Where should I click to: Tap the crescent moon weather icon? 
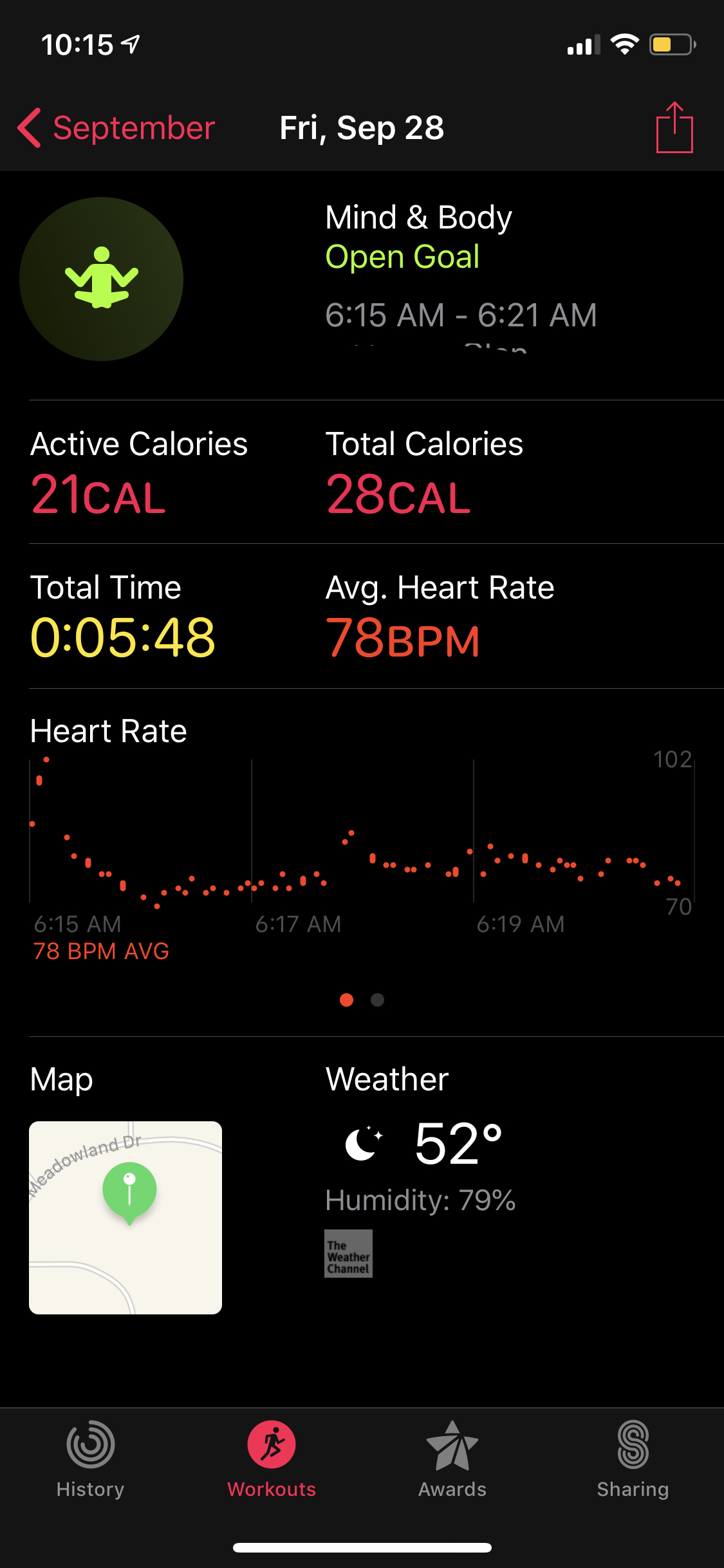pyautogui.click(x=364, y=1144)
